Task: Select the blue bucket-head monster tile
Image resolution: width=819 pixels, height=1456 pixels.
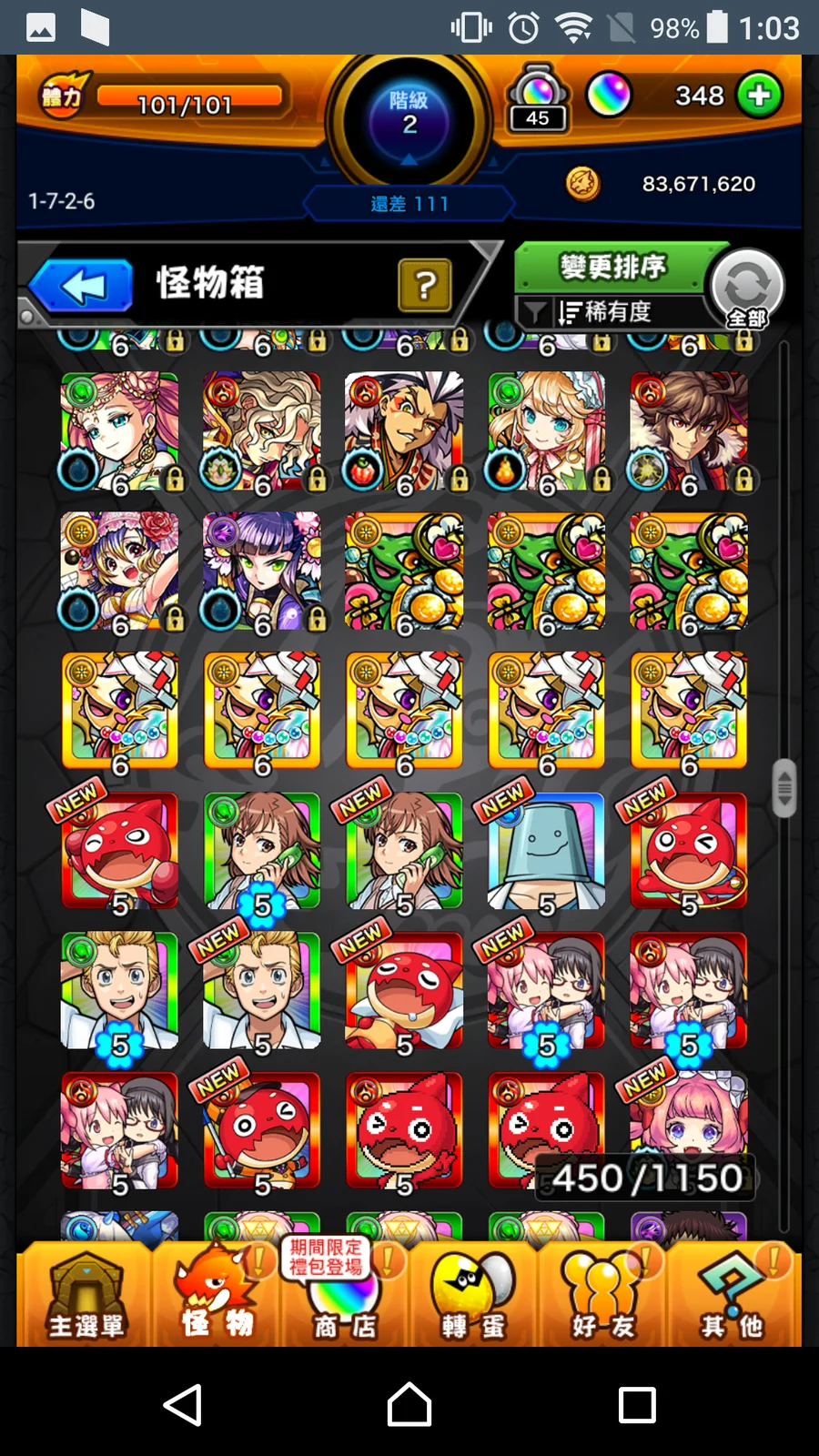Action: (546, 852)
